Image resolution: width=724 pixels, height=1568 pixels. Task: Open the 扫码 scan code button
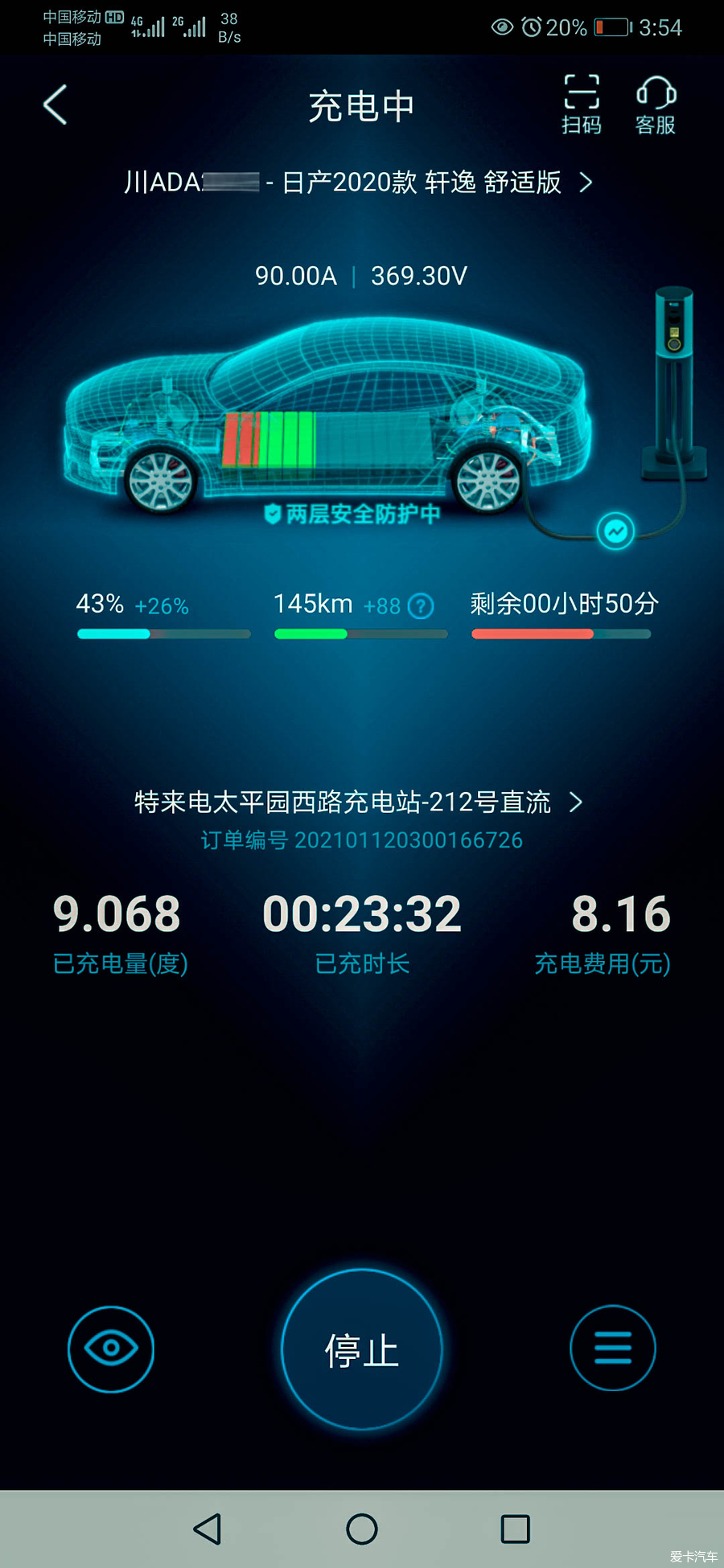tap(581, 105)
